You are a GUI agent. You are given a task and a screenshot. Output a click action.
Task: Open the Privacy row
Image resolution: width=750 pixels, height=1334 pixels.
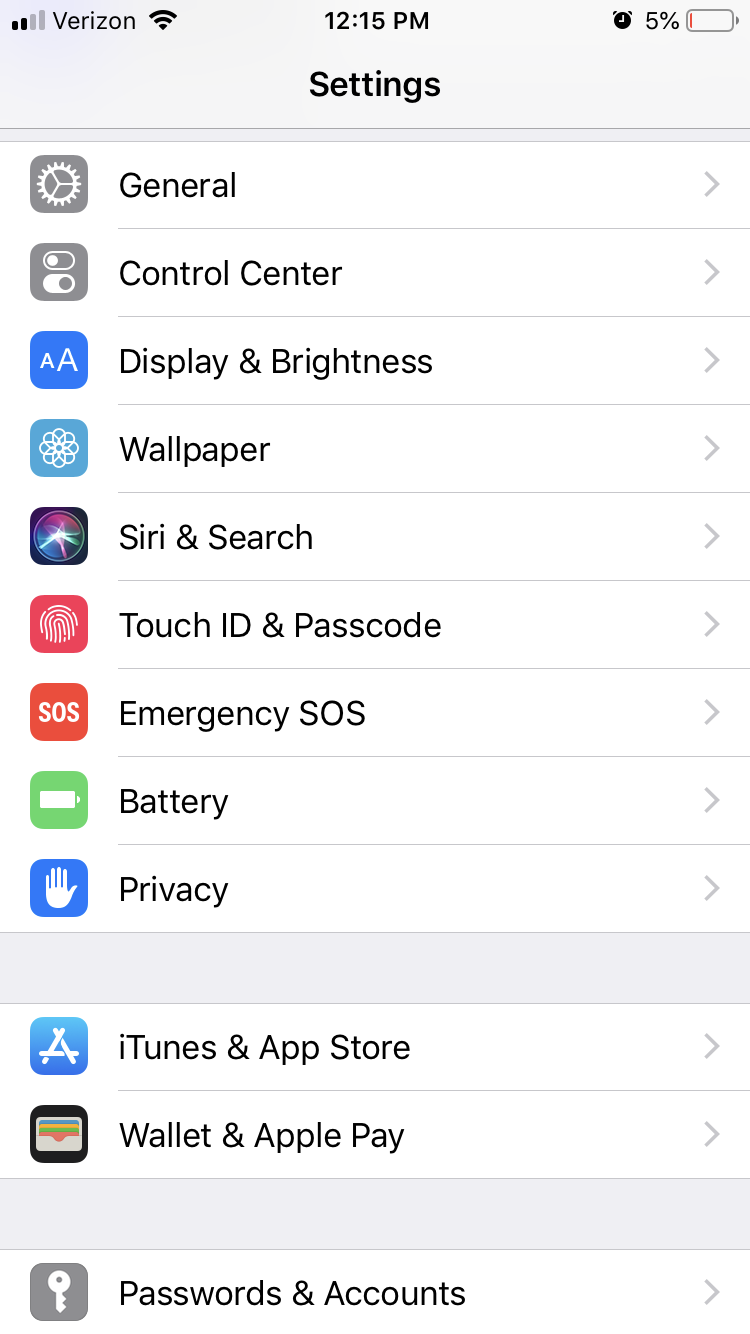click(375, 889)
